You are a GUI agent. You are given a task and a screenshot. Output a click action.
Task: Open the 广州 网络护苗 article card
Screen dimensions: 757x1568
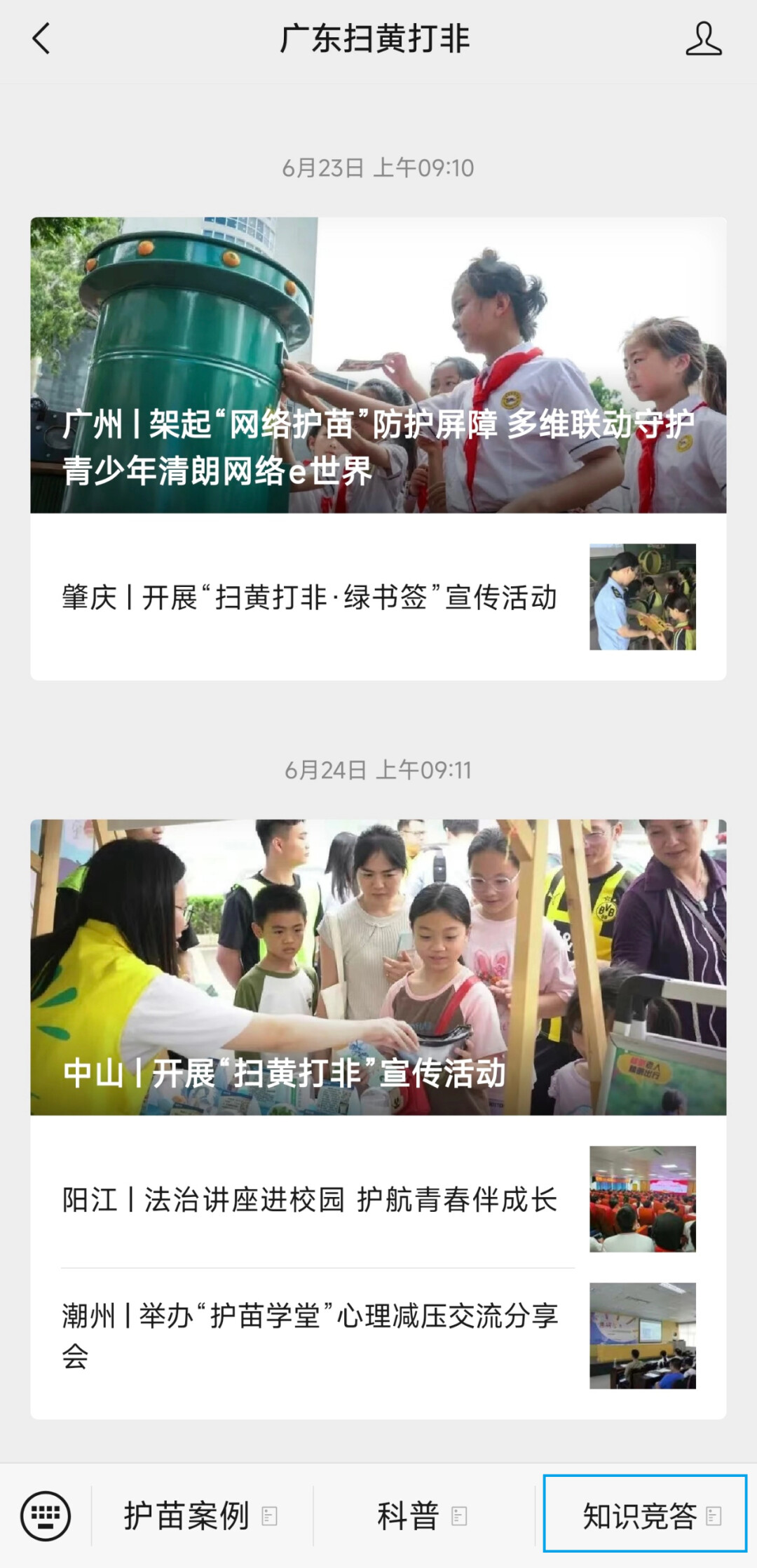[x=378, y=365]
